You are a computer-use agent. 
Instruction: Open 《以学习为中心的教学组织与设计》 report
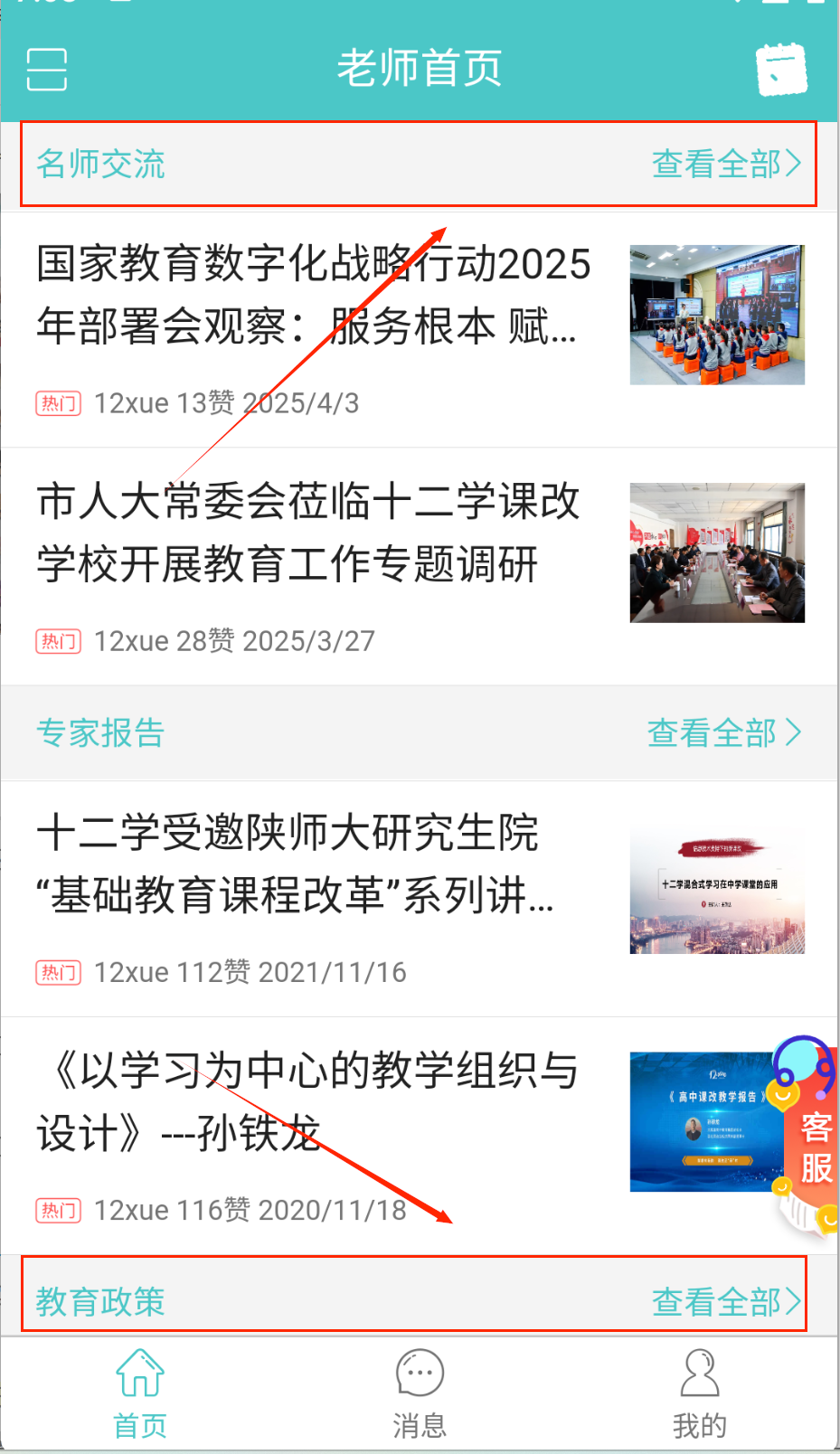(307, 1101)
